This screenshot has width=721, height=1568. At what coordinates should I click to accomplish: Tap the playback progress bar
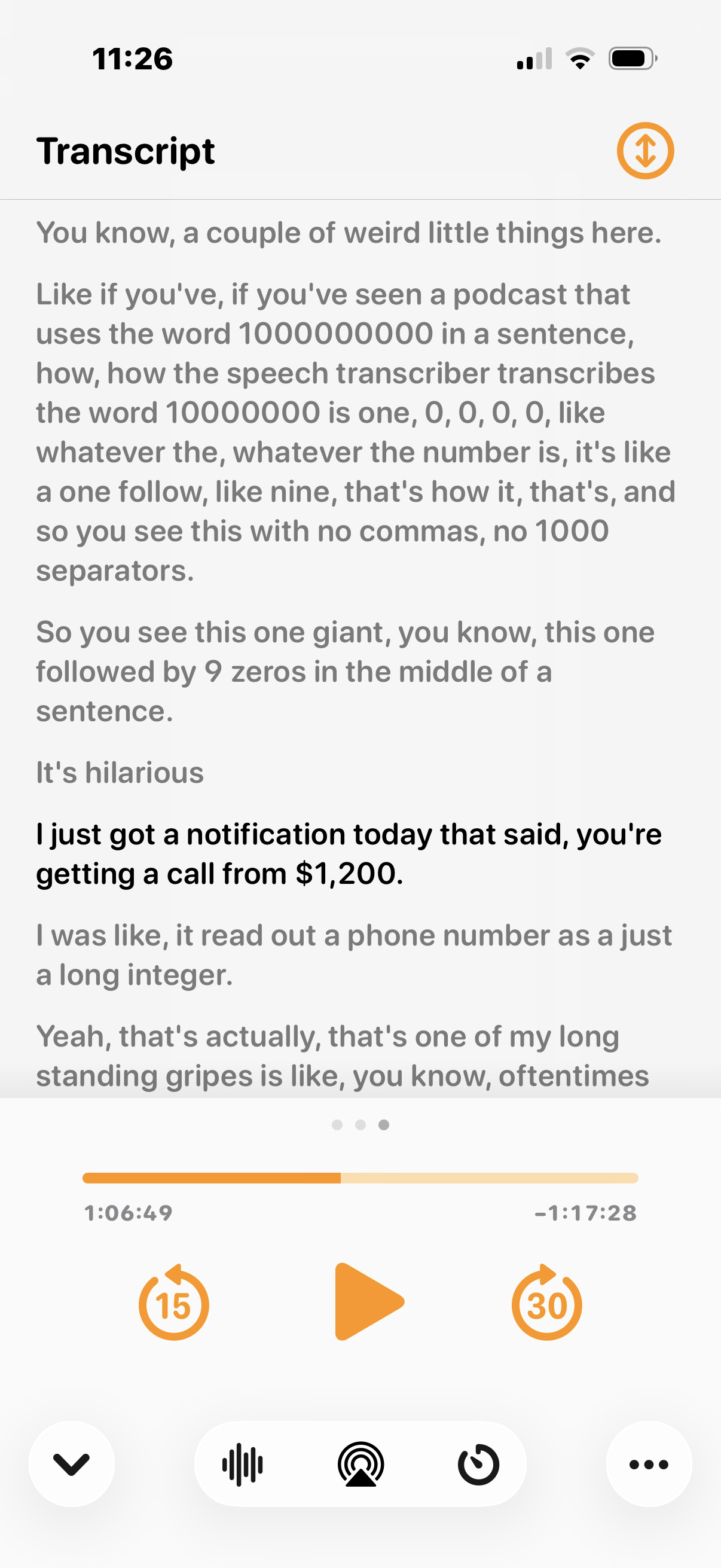[x=360, y=1178]
